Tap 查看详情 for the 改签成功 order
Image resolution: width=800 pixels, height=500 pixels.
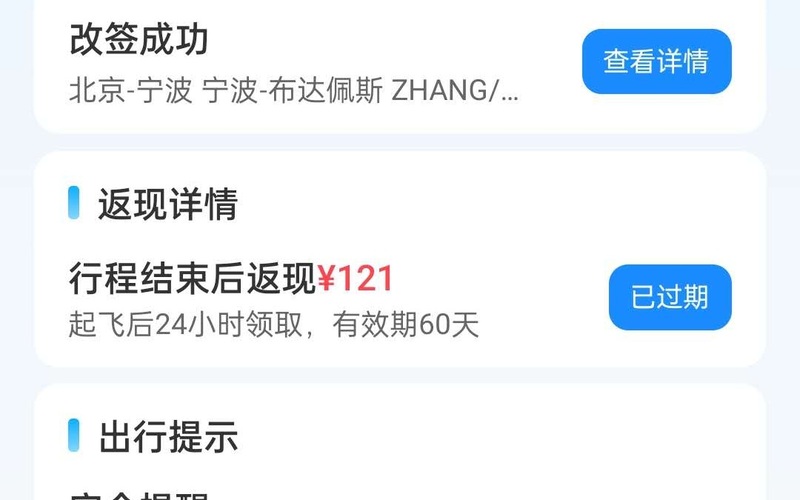coord(656,62)
